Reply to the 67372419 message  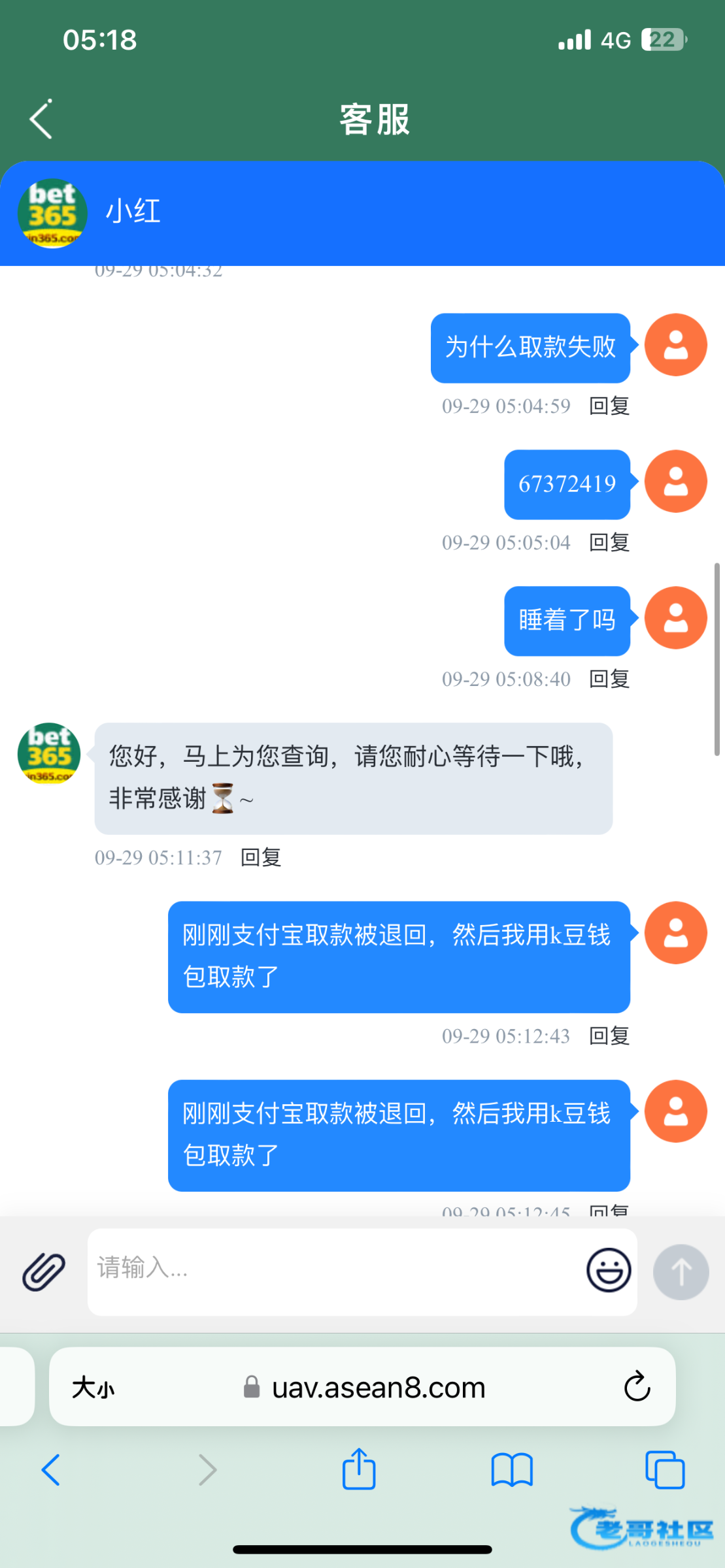(x=609, y=542)
